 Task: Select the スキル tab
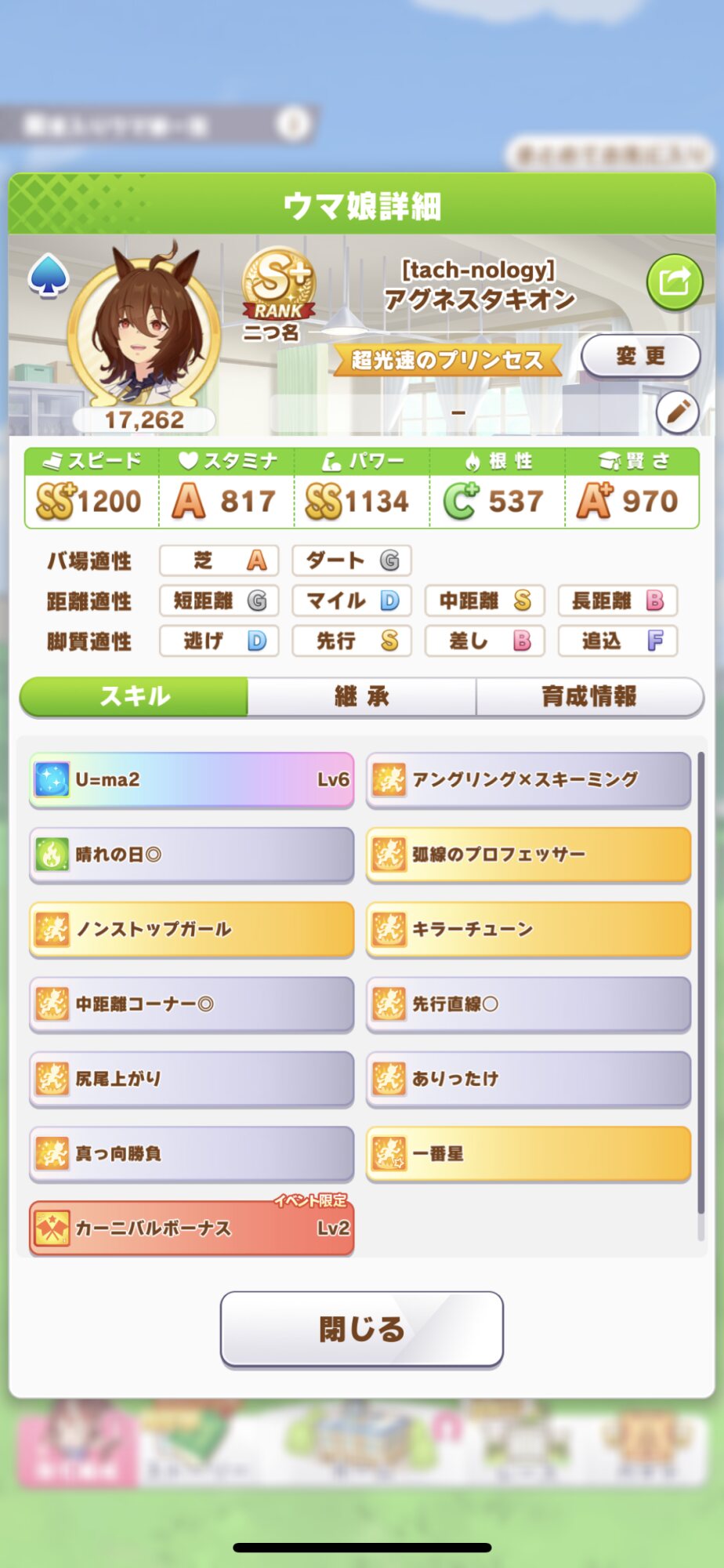tap(134, 696)
